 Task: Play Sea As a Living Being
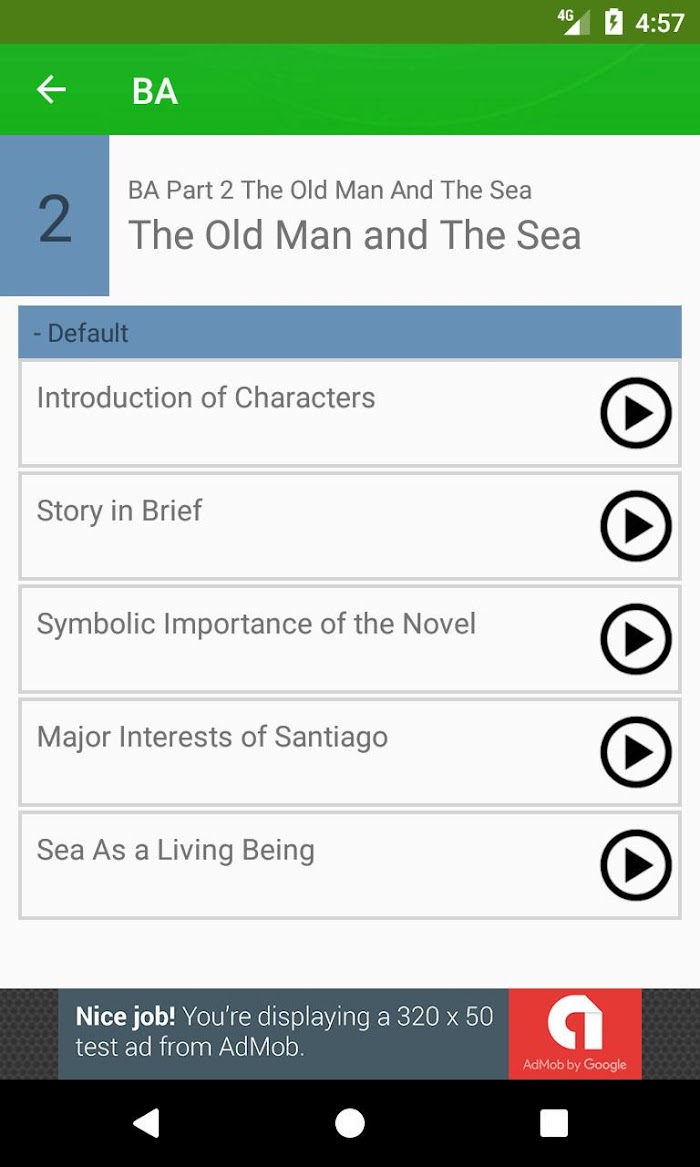tap(636, 866)
